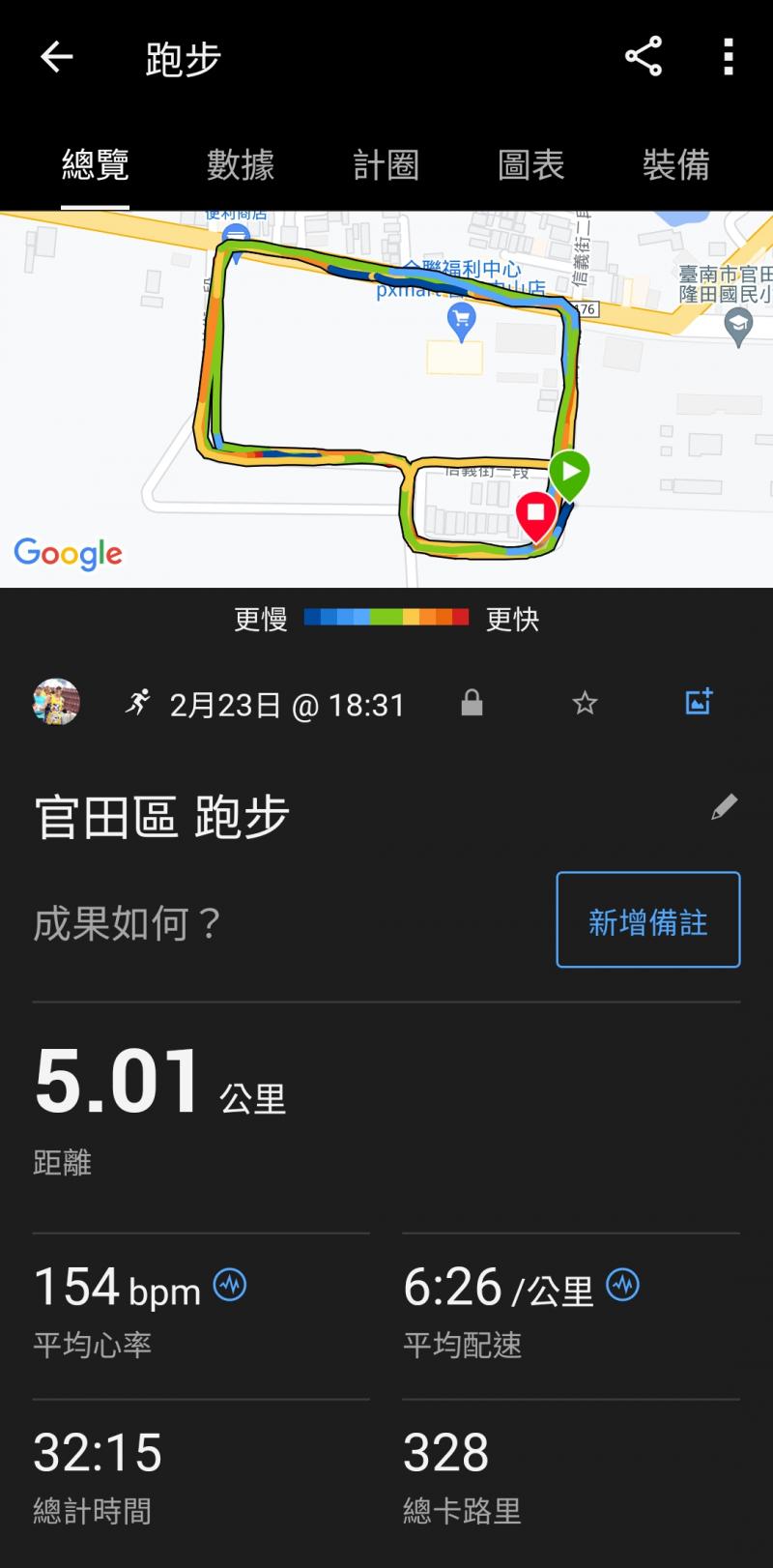
Task: Mark activity as favorite with star
Action: [585, 703]
